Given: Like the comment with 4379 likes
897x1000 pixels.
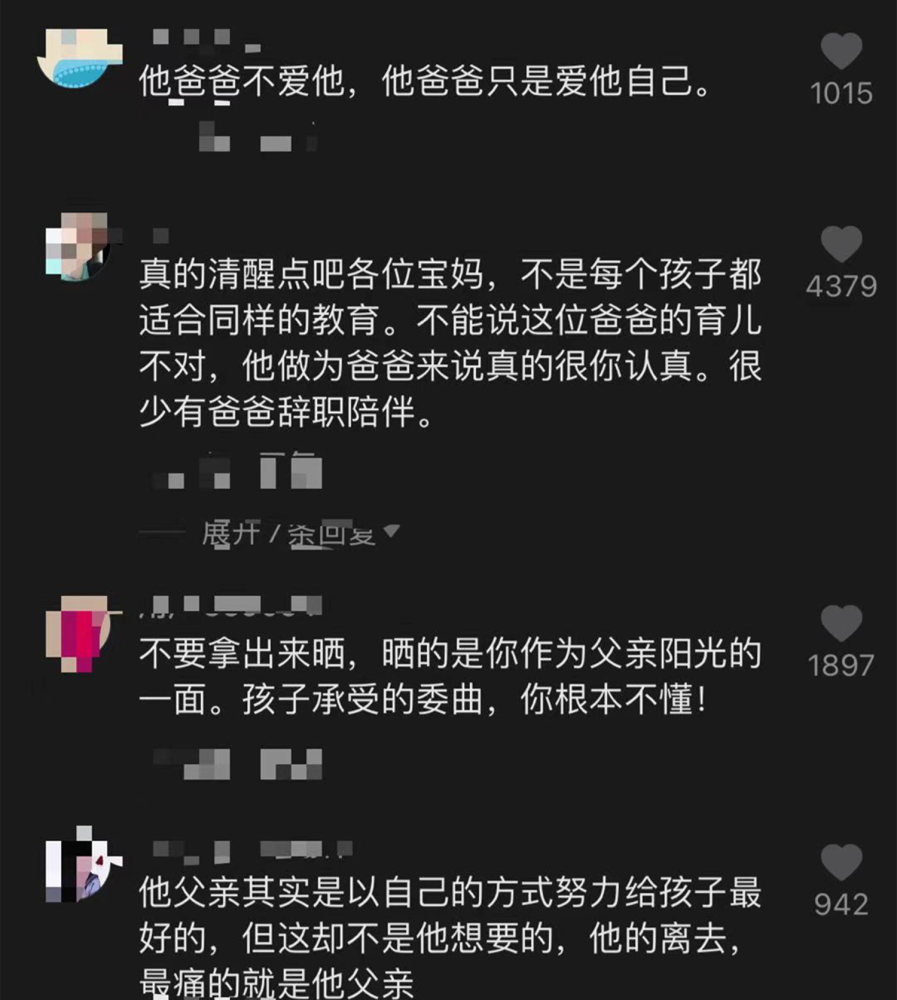Looking at the screenshot, I should tap(841, 244).
